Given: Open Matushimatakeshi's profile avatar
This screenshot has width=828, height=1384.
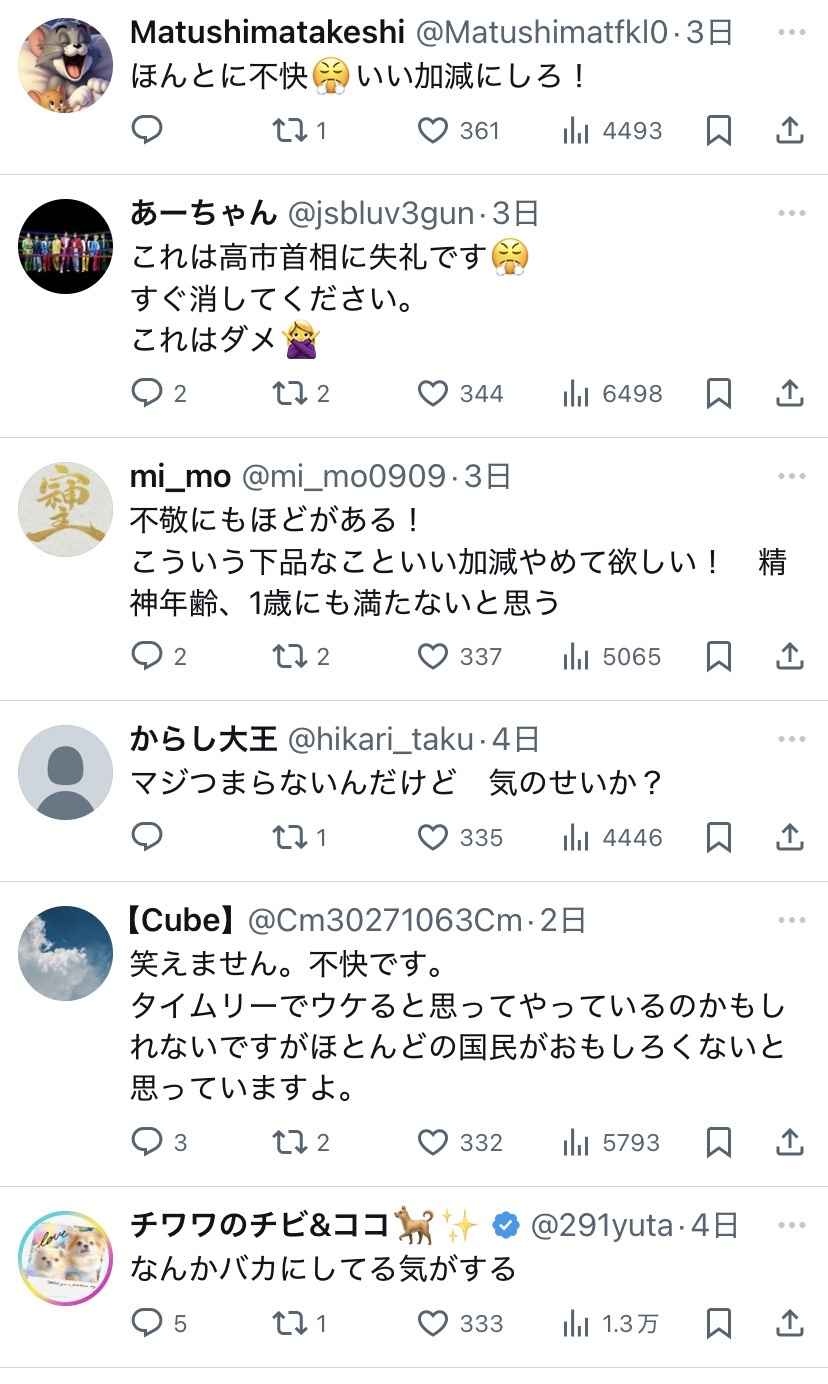Looking at the screenshot, I should click(66, 65).
